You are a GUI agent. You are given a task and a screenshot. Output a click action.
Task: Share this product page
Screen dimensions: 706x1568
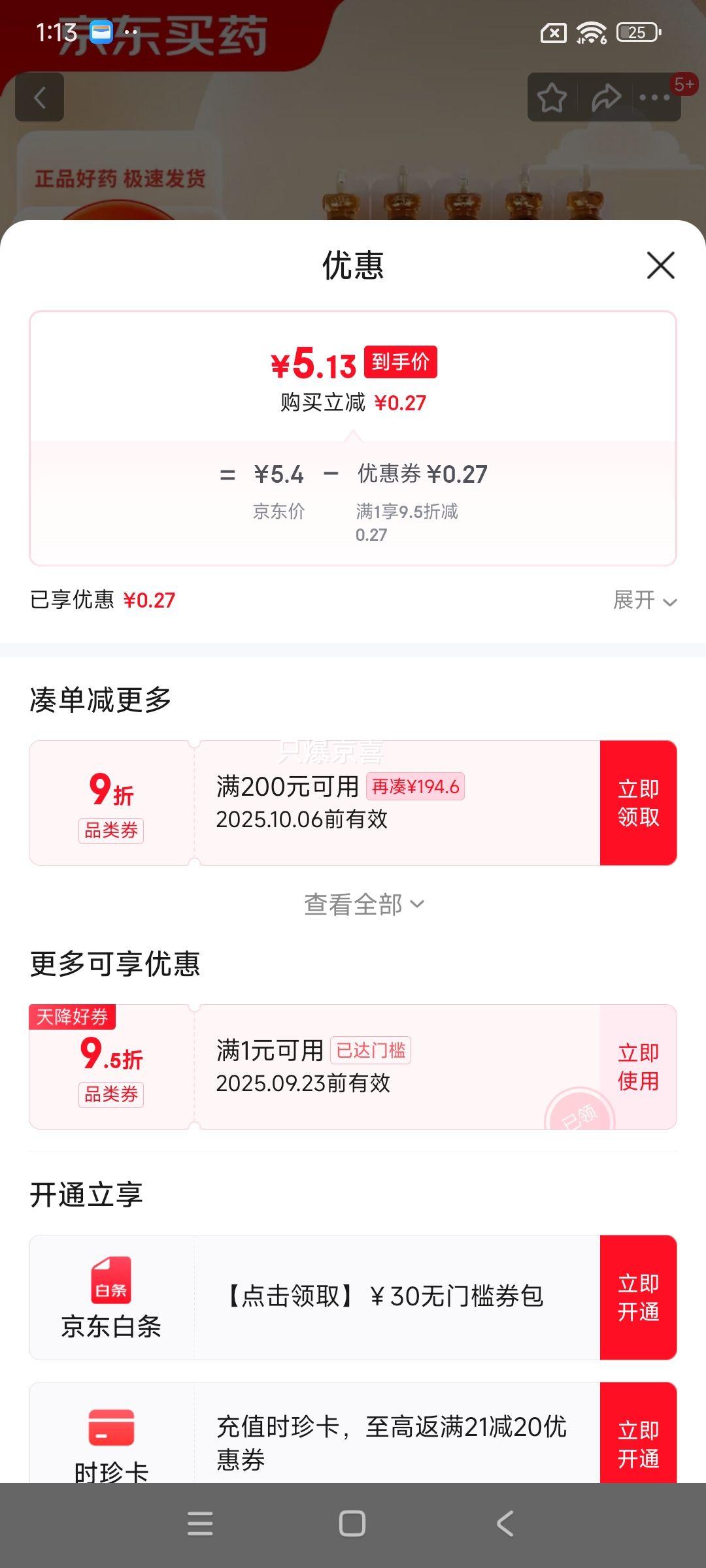click(x=606, y=98)
